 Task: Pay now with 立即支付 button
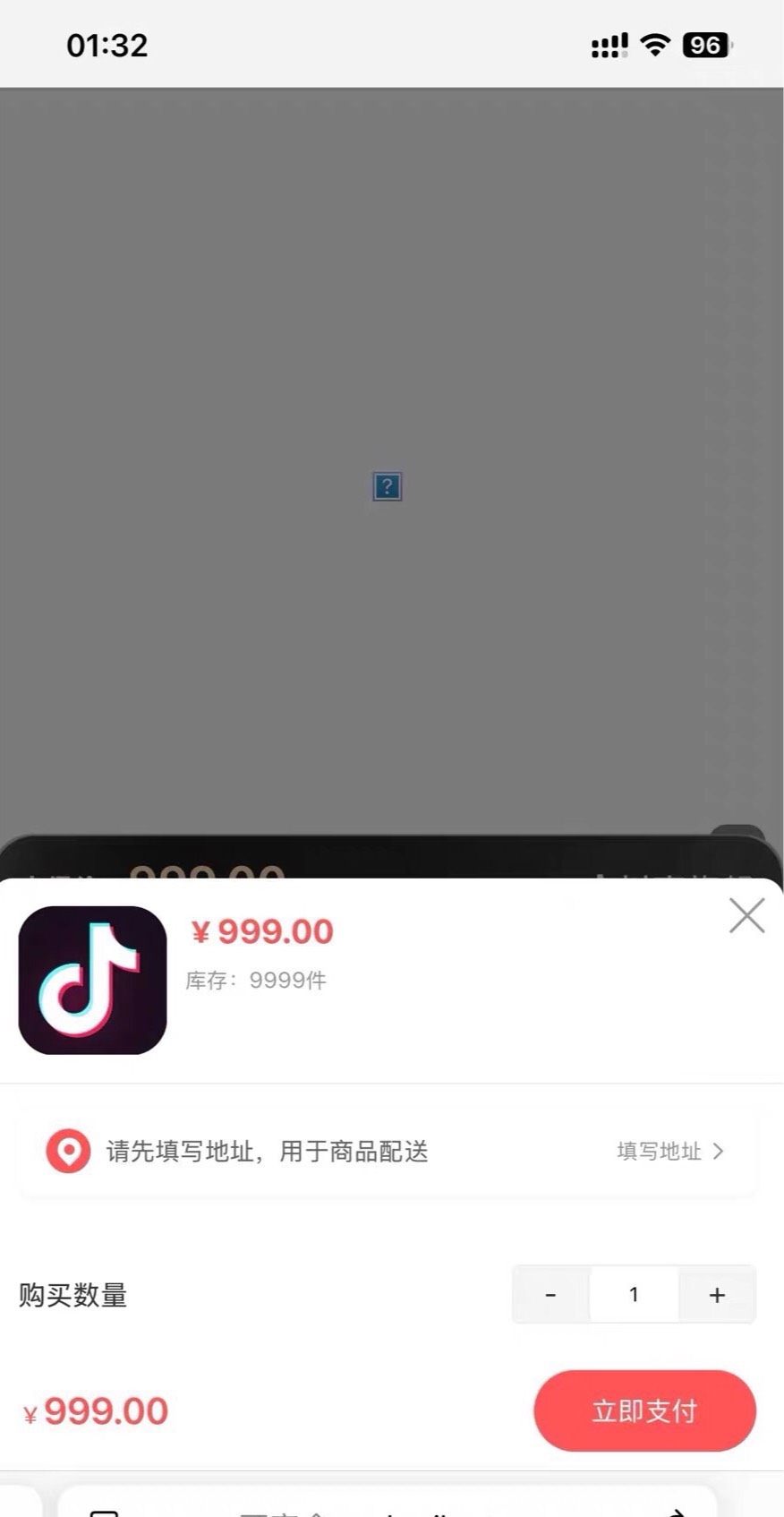coord(644,1410)
